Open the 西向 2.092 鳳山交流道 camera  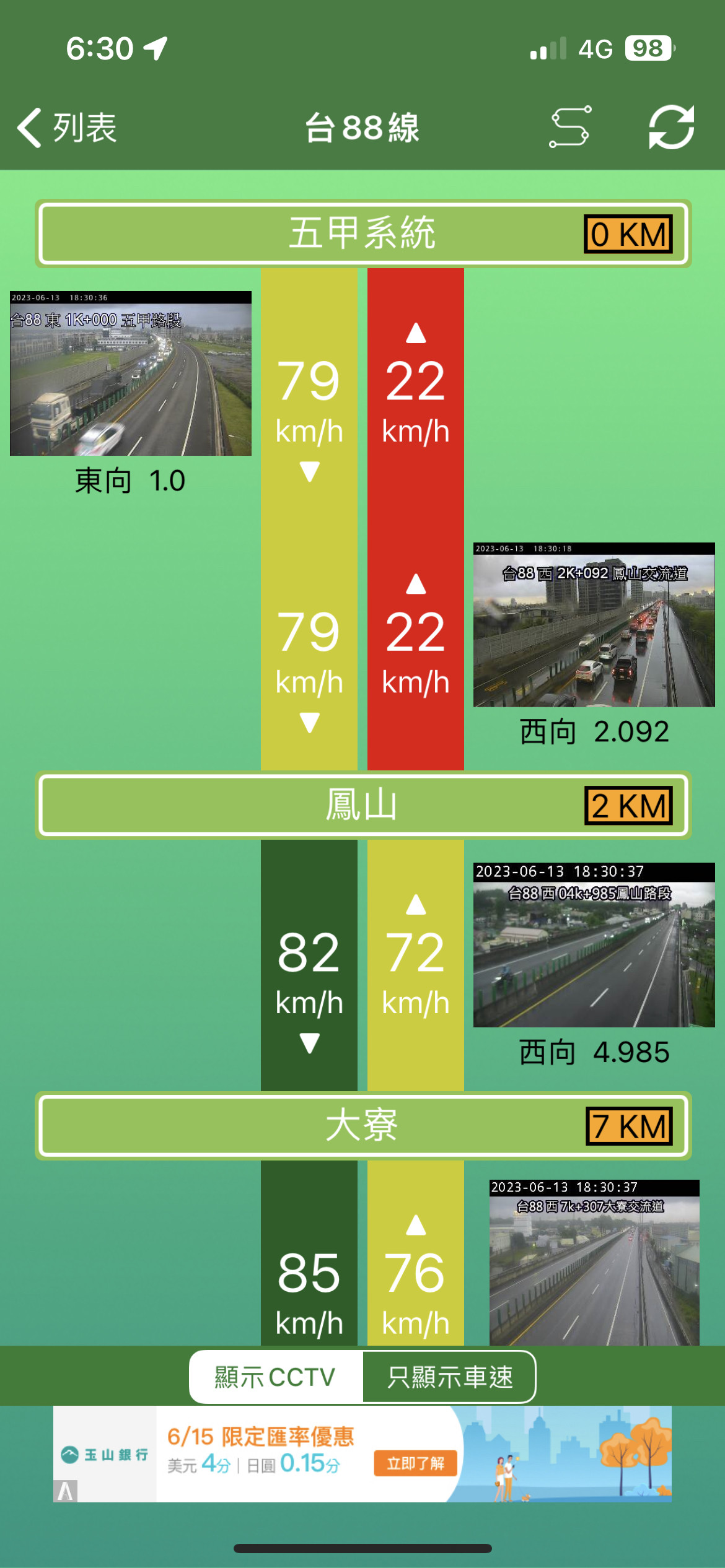click(x=594, y=625)
